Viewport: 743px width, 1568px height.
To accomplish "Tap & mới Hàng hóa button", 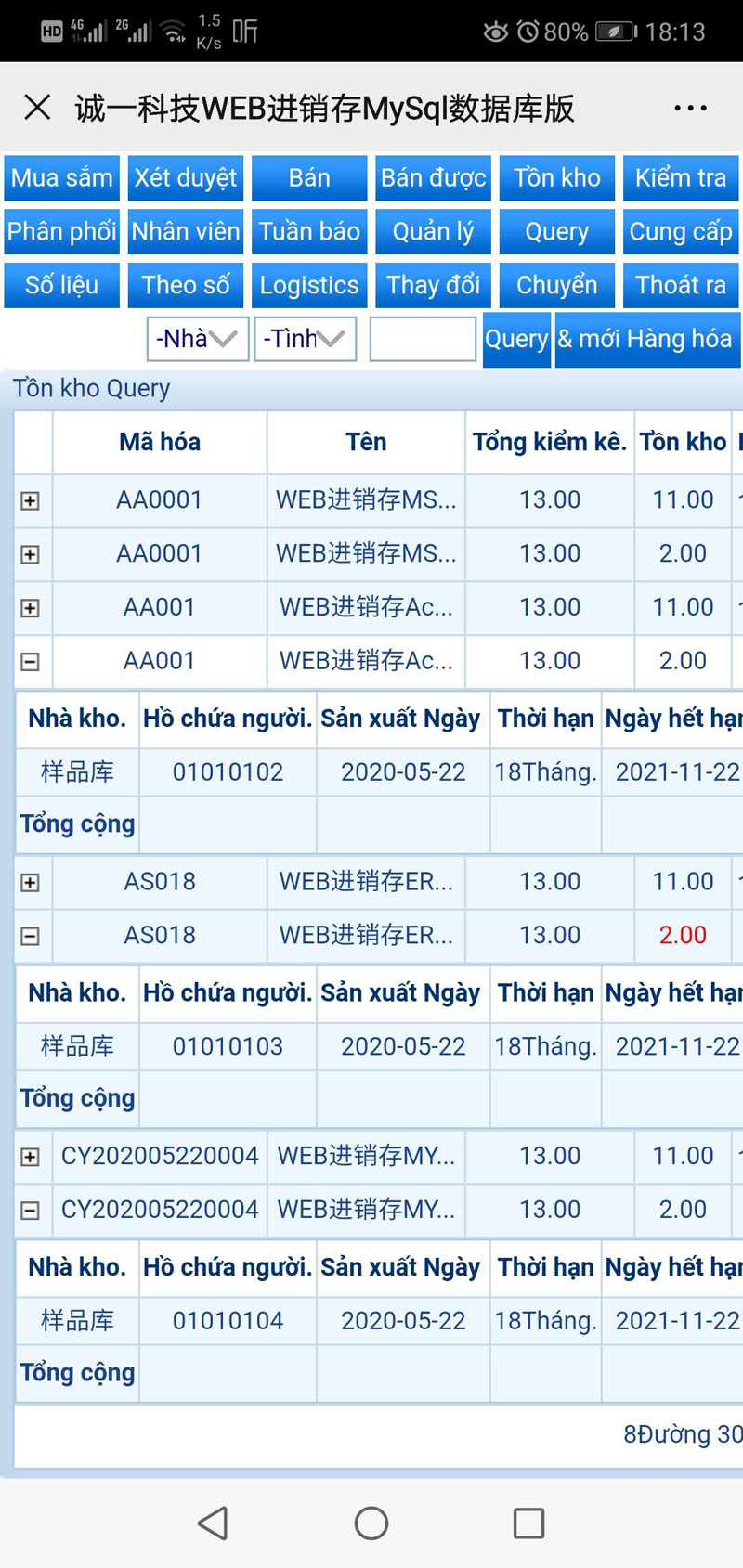I will pyautogui.click(x=645, y=339).
